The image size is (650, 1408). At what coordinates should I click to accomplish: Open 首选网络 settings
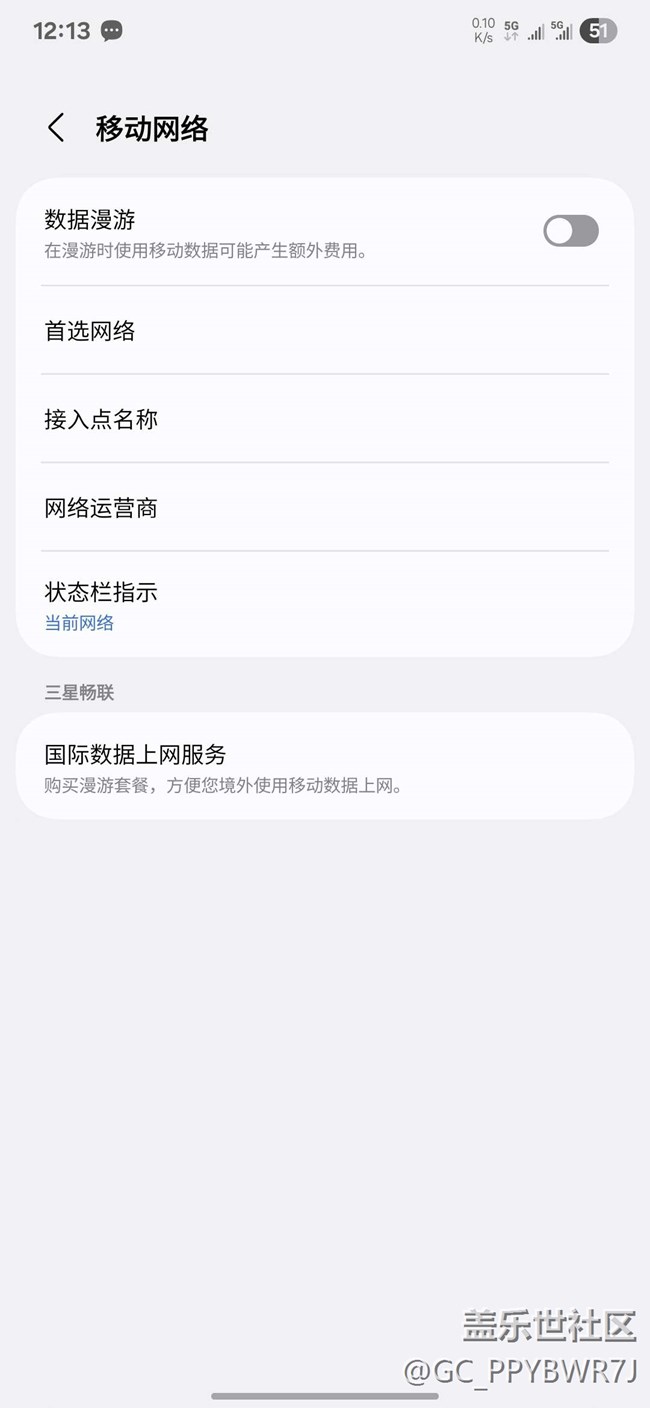(x=325, y=331)
